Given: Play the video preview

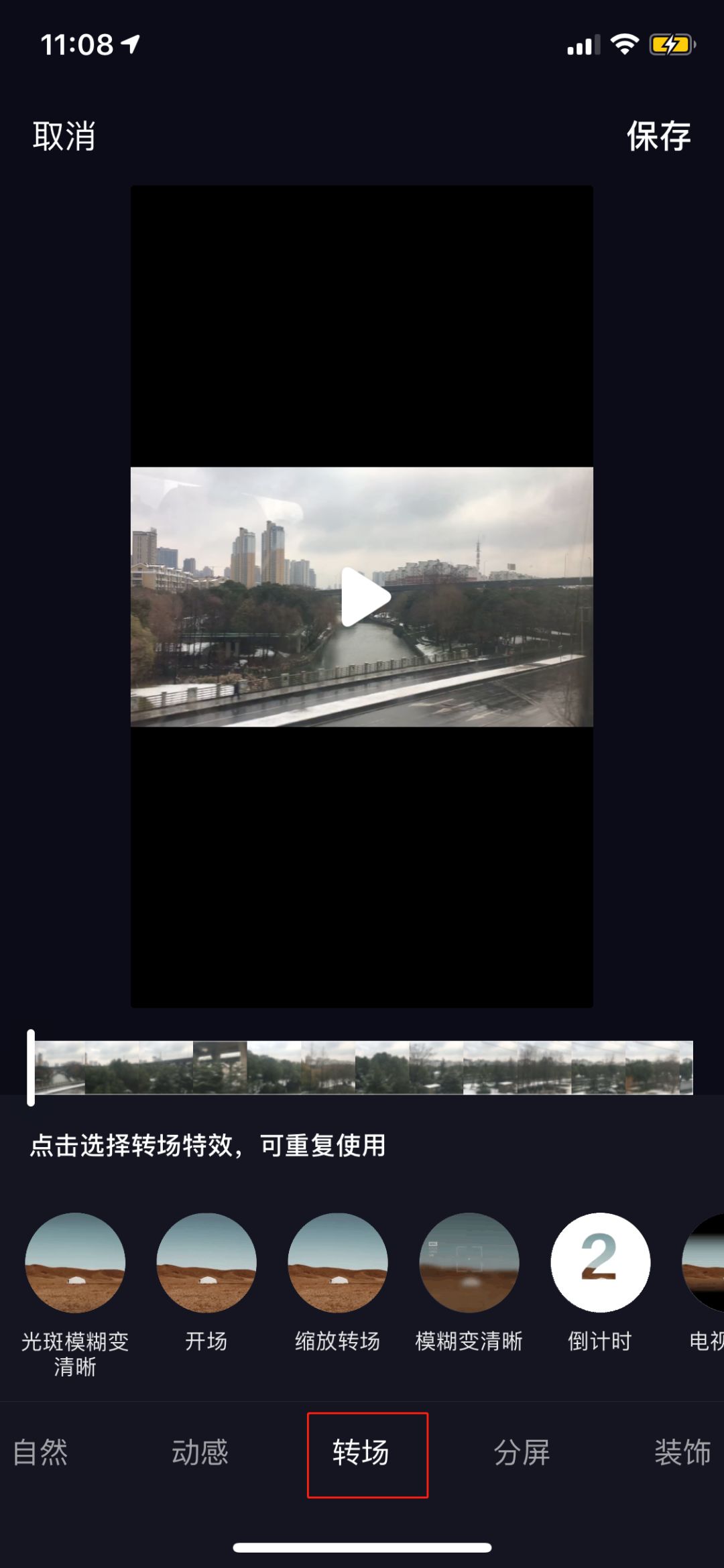Looking at the screenshot, I should click(364, 597).
